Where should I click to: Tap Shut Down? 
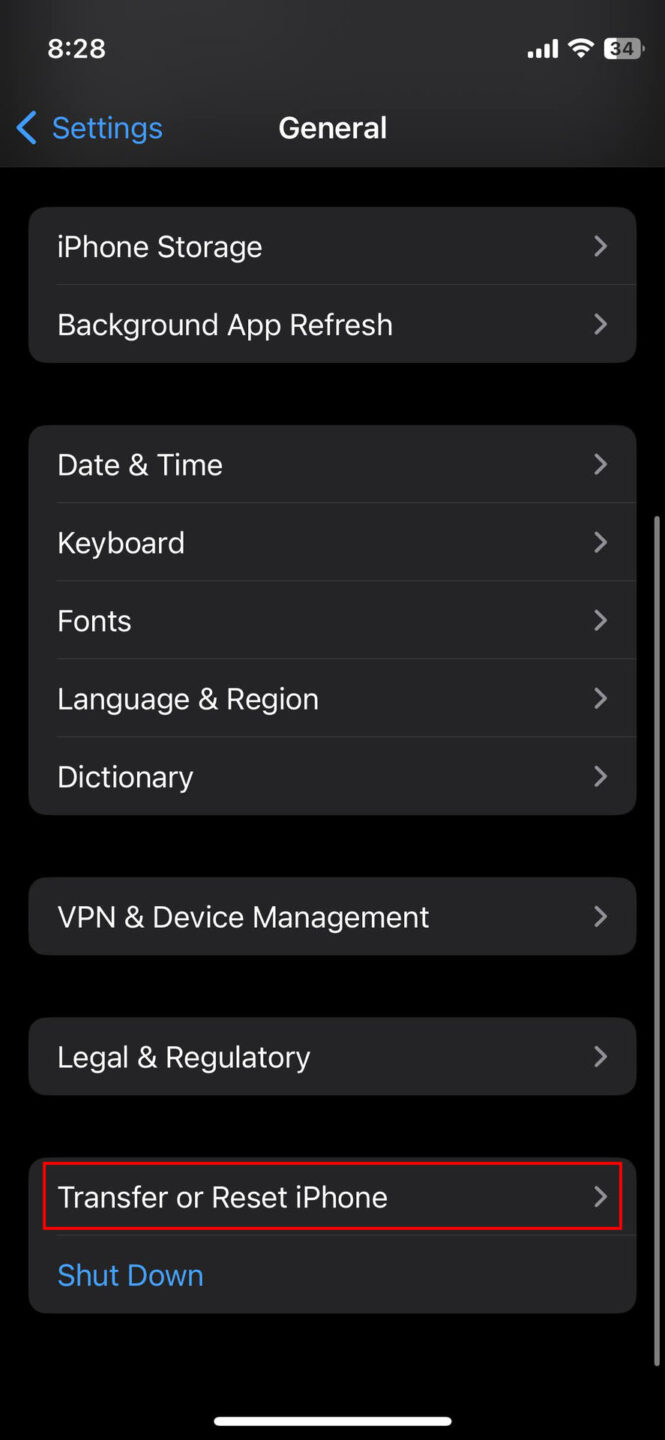coord(131,1275)
